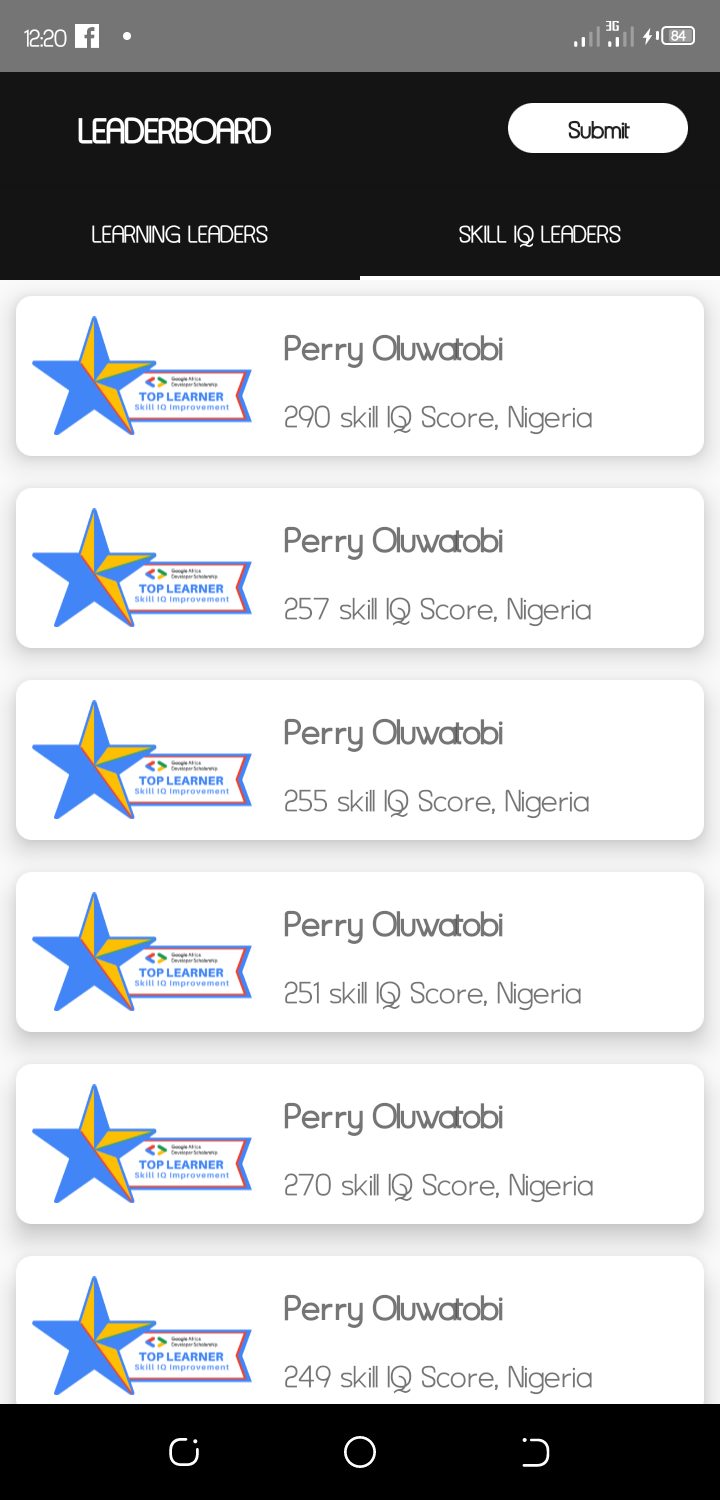View the card with 255 skill IQ score
This screenshot has height=1500, width=720.
click(360, 760)
